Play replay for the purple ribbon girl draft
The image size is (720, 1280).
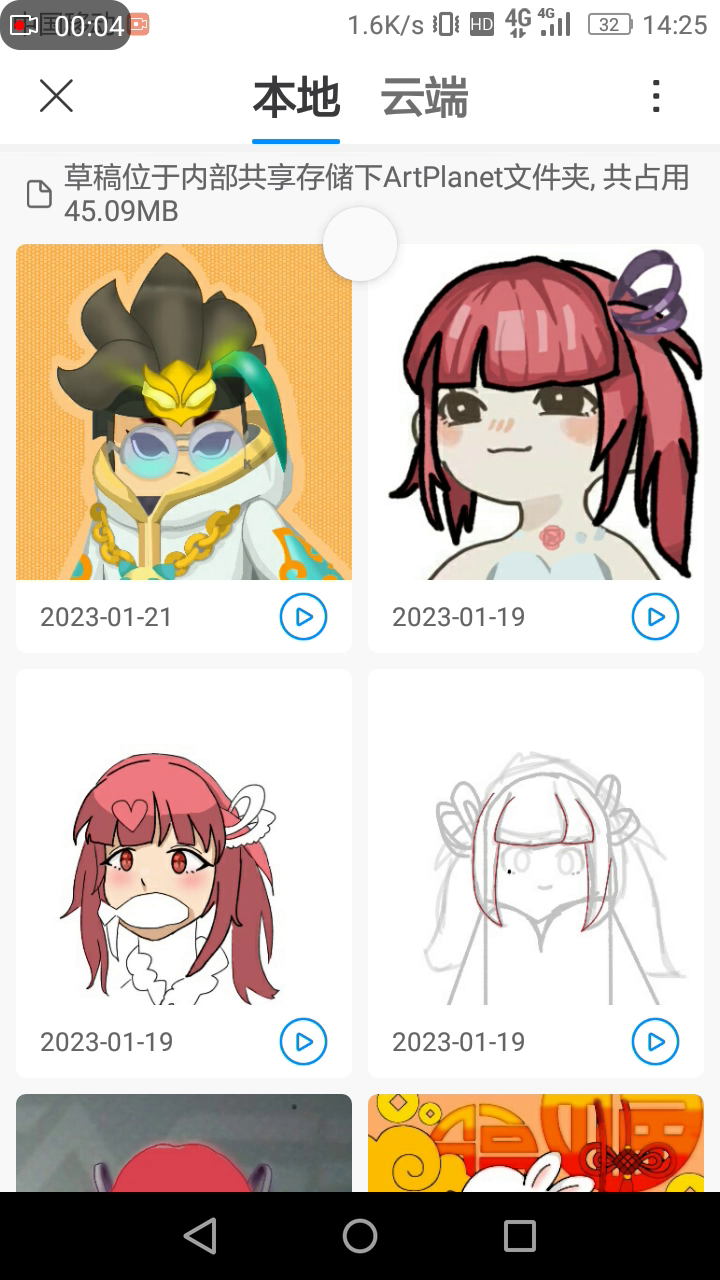click(x=655, y=617)
